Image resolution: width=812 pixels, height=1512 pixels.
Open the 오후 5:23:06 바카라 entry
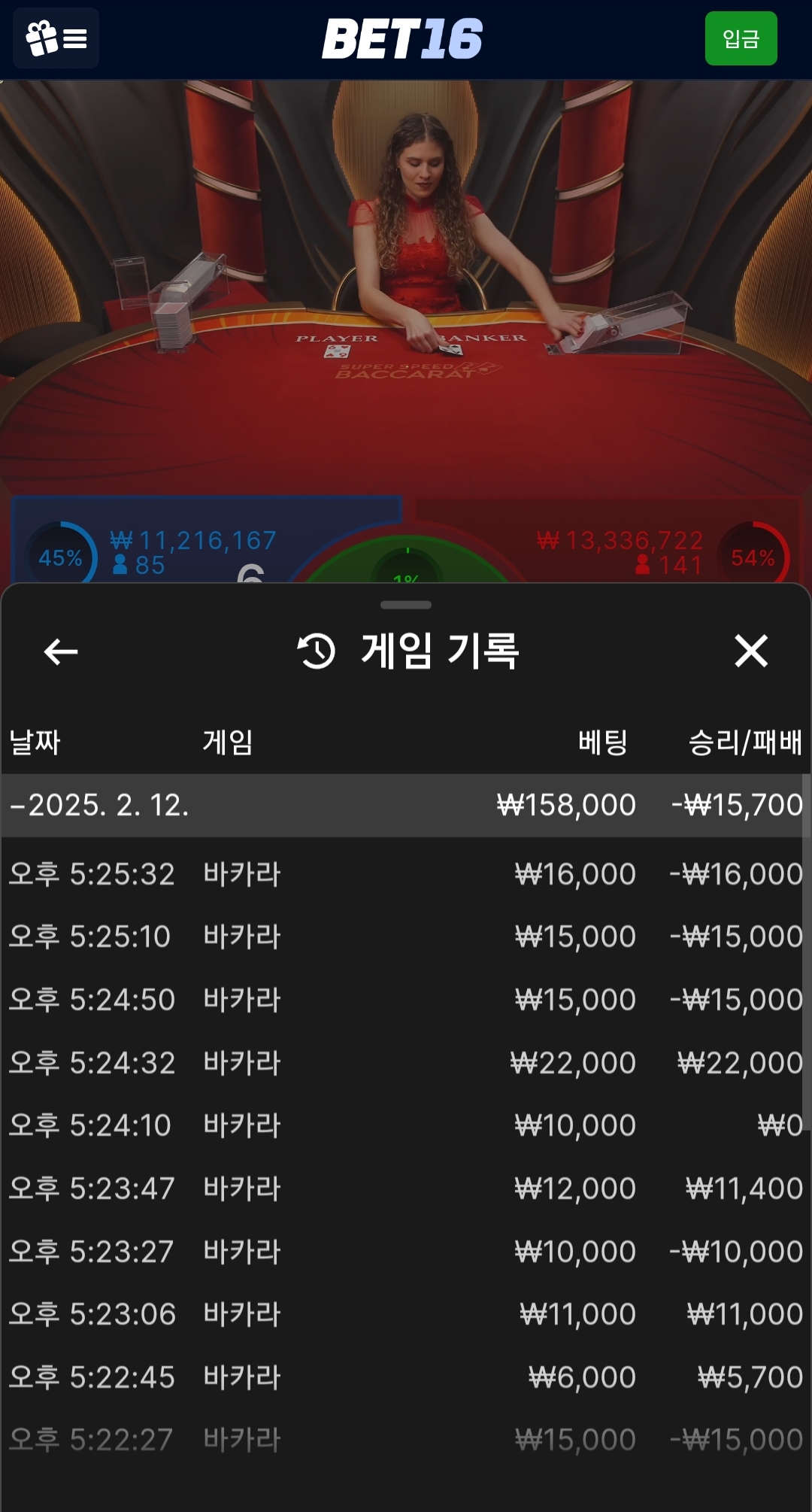404,1314
